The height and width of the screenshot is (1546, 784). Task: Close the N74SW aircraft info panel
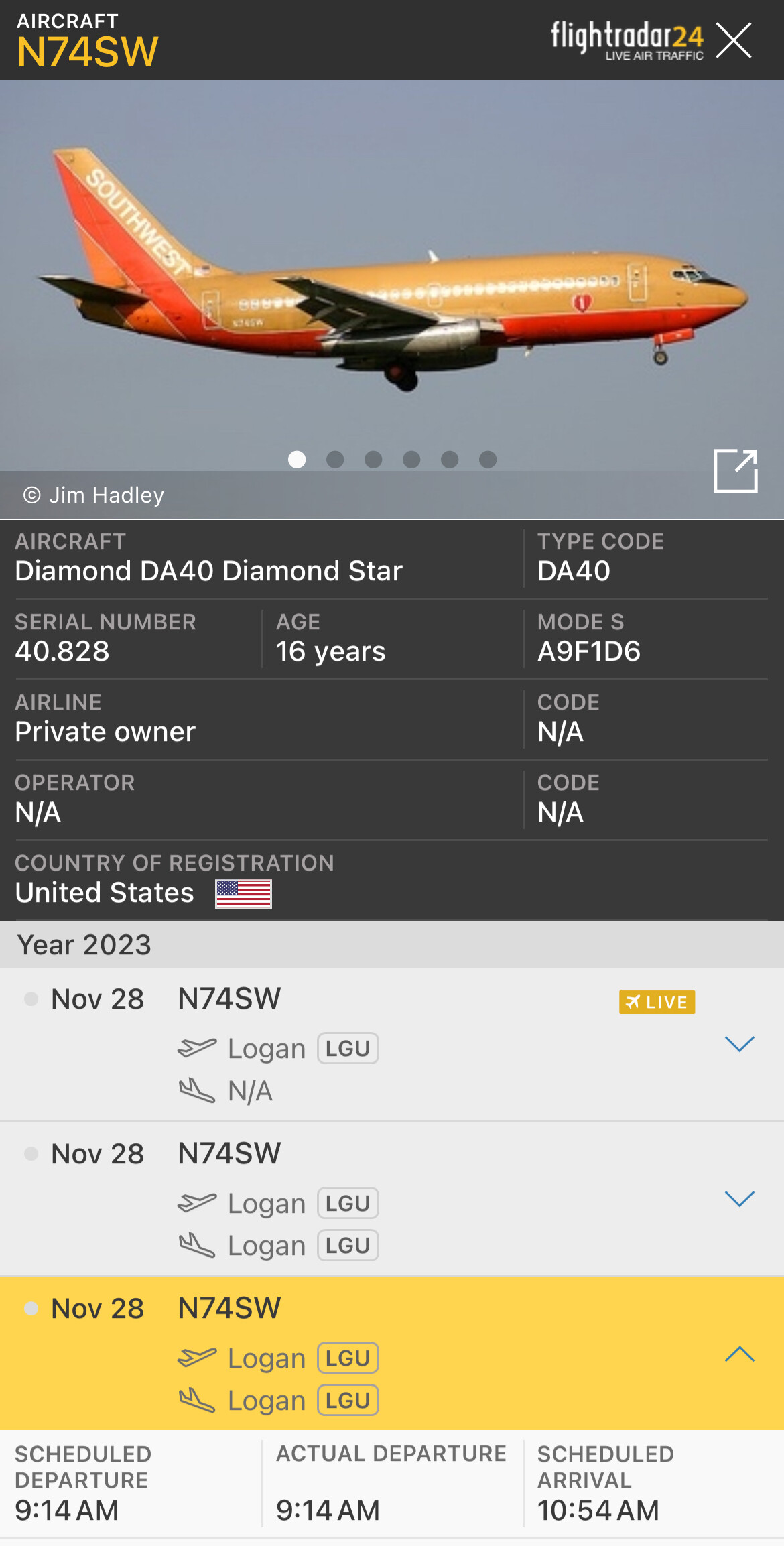tap(734, 40)
